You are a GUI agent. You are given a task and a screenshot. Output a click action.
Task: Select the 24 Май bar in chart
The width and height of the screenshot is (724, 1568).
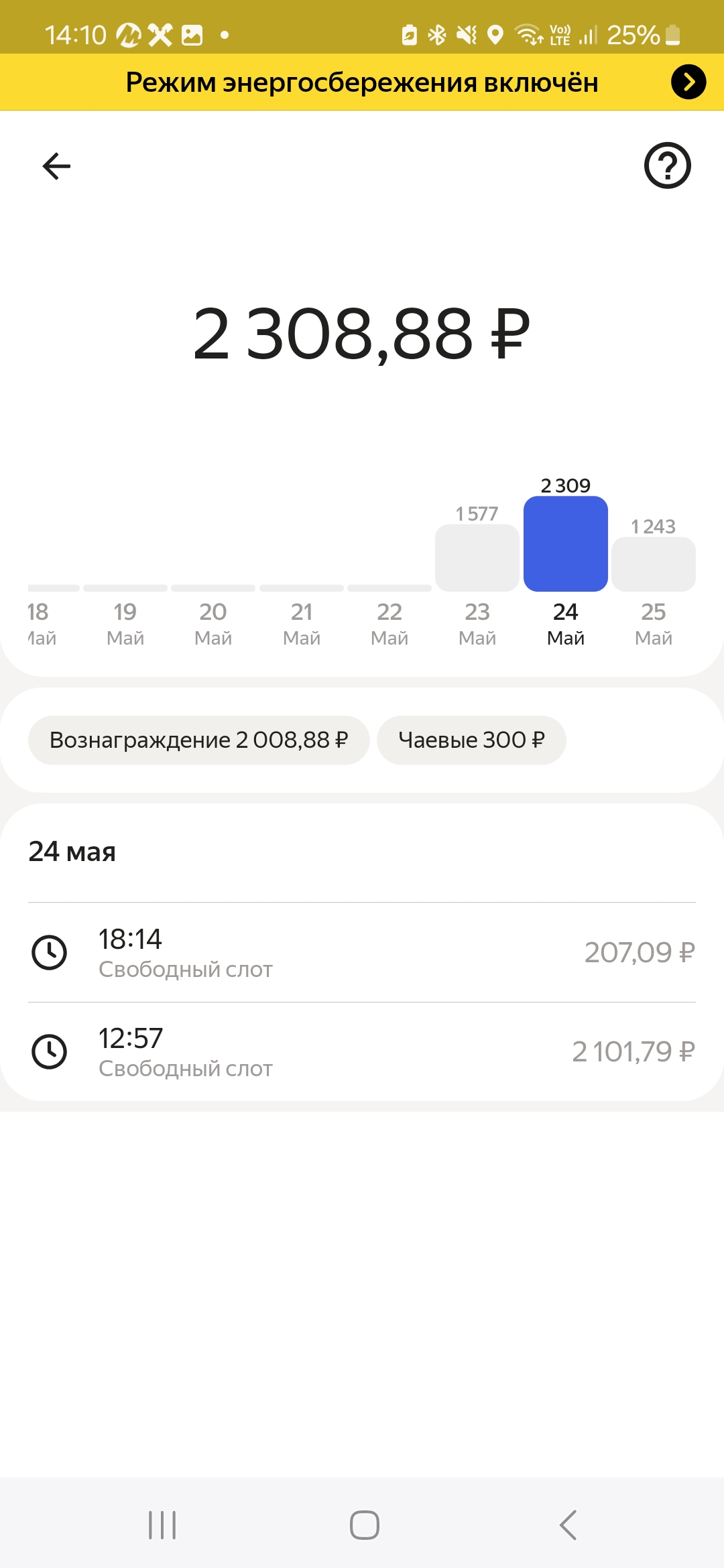(x=566, y=543)
